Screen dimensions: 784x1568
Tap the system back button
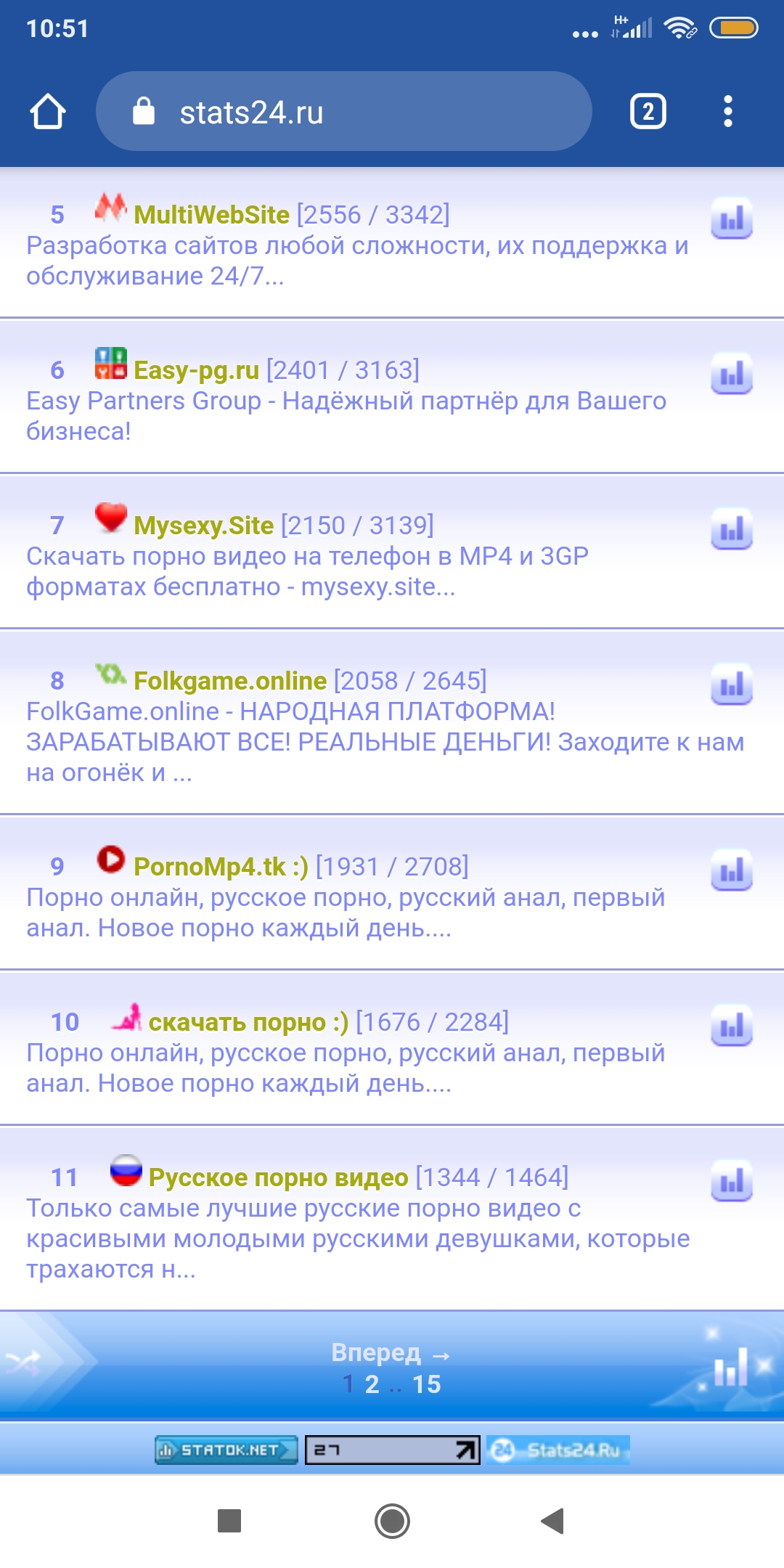tap(553, 1520)
